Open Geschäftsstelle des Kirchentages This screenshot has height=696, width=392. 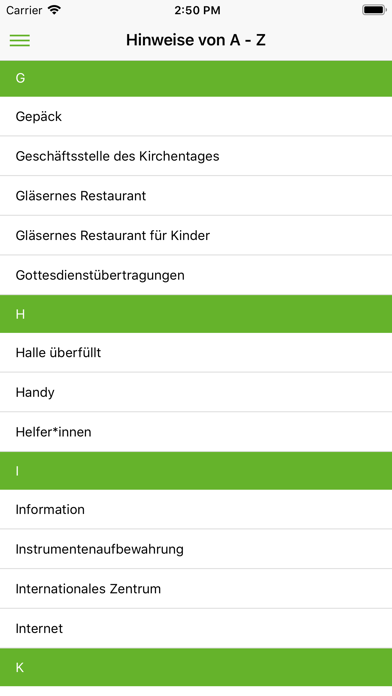pos(196,156)
